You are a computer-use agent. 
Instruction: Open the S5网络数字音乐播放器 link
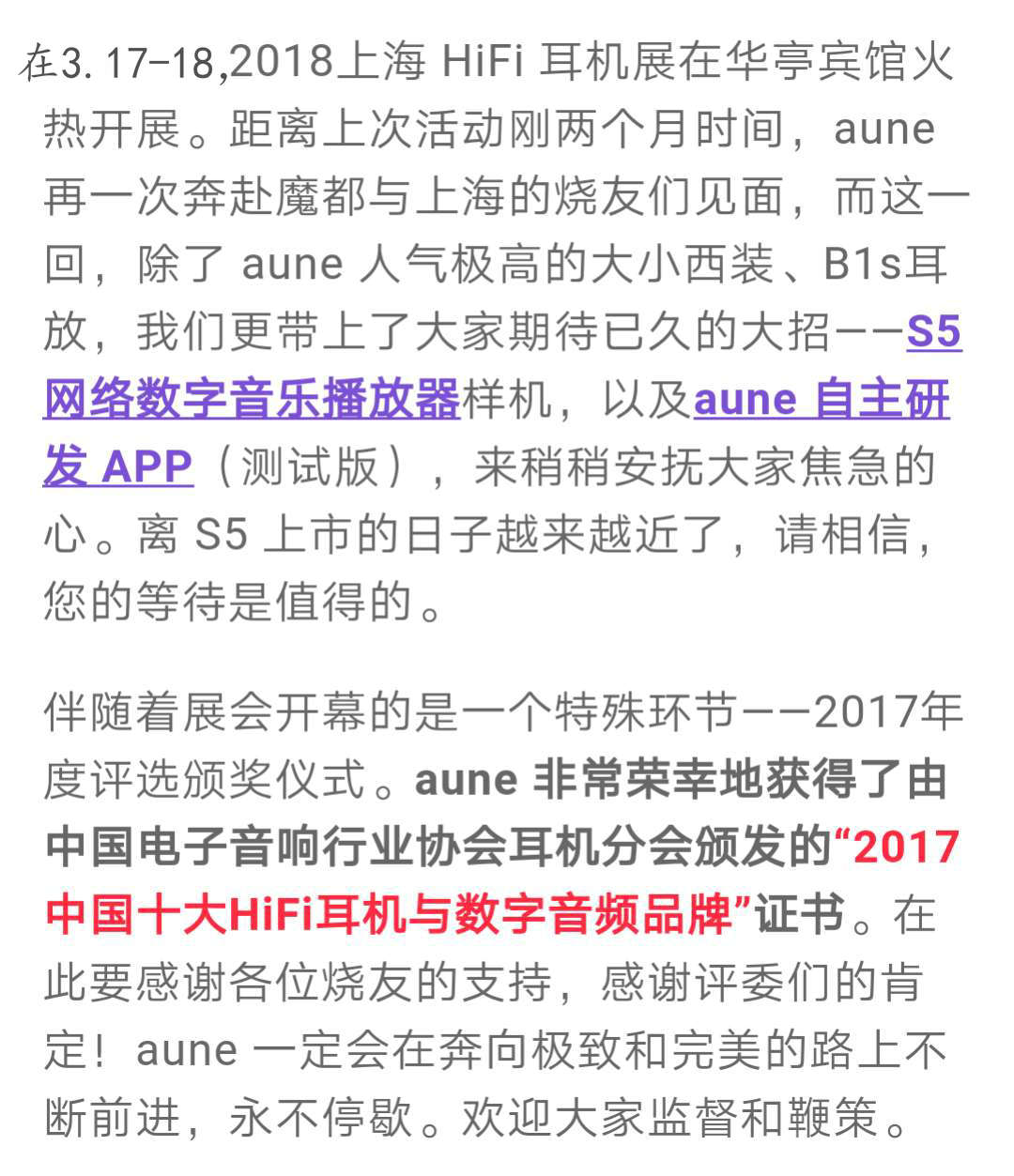coord(252,399)
